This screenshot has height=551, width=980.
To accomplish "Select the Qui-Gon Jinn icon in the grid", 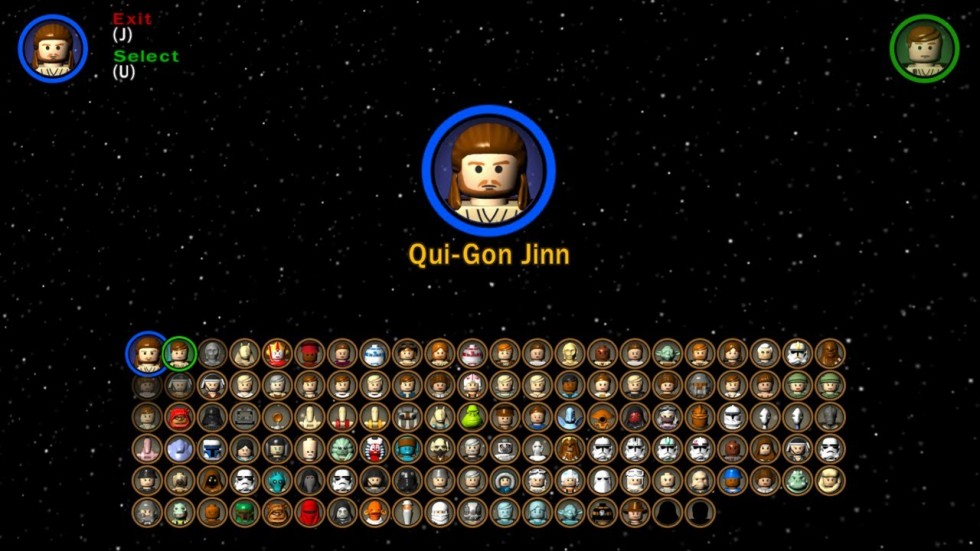I will (x=147, y=353).
